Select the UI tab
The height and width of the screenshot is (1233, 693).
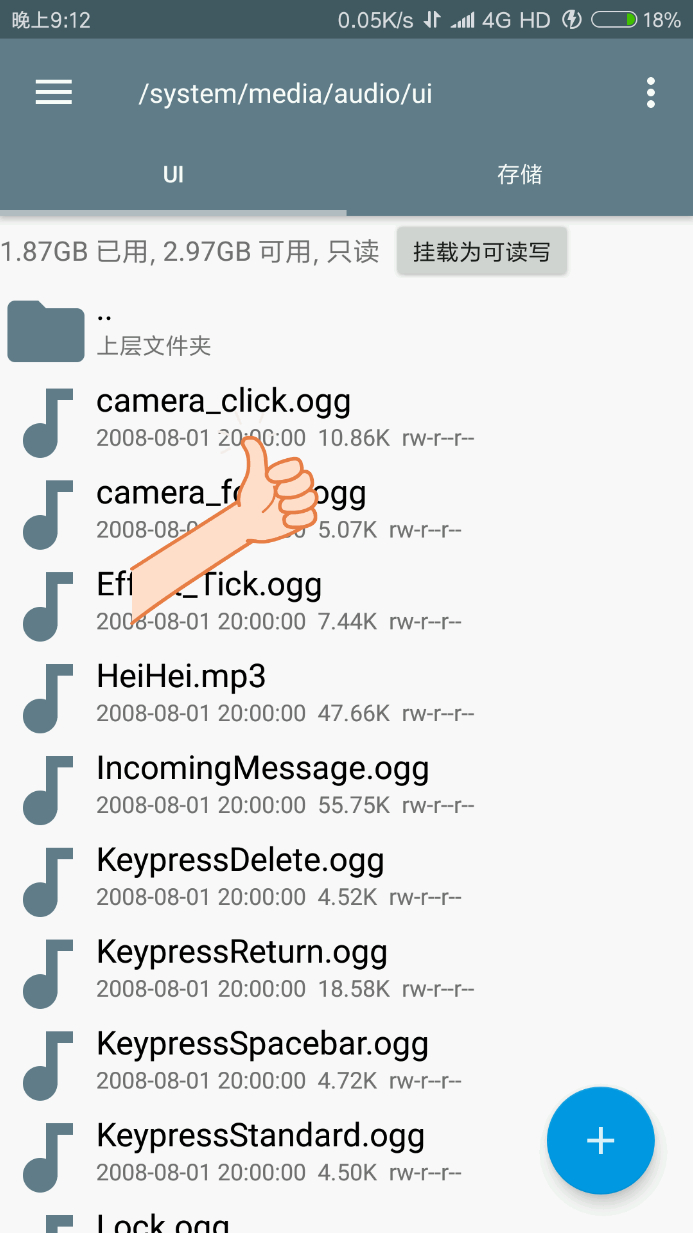[x=173, y=175]
